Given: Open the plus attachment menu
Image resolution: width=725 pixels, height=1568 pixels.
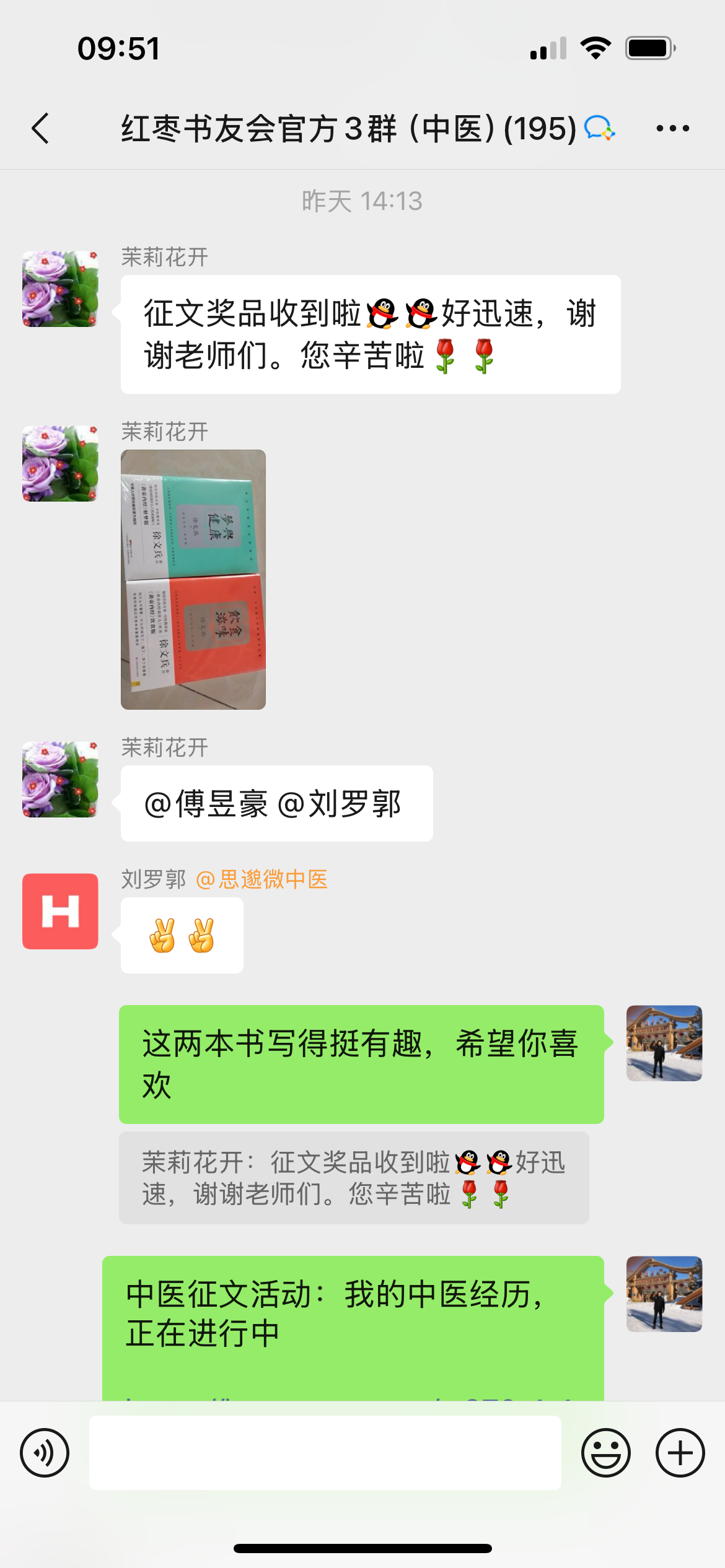Looking at the screenshot, I should [680, 1453].
